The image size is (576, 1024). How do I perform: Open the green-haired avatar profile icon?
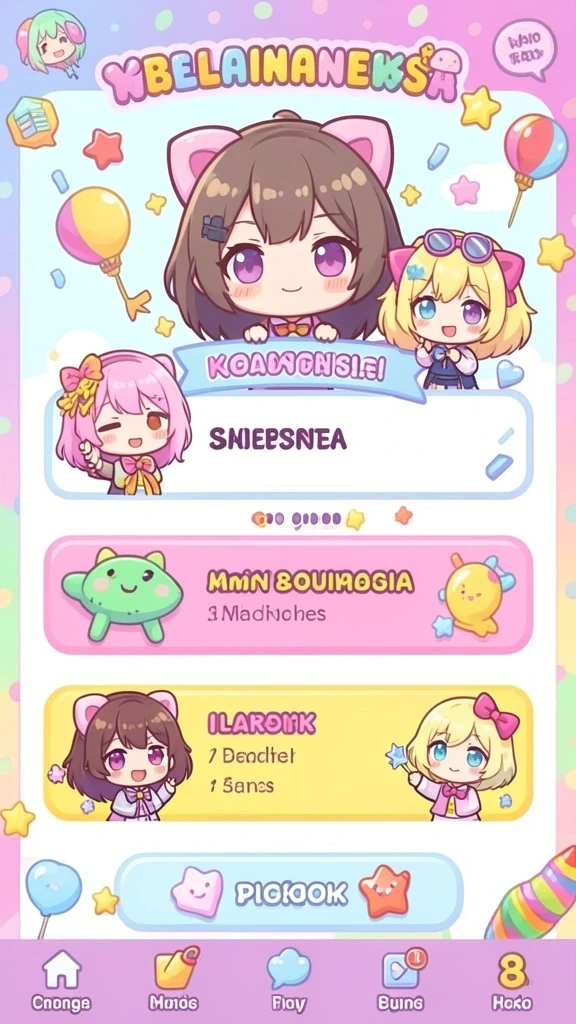pos(51,40)
